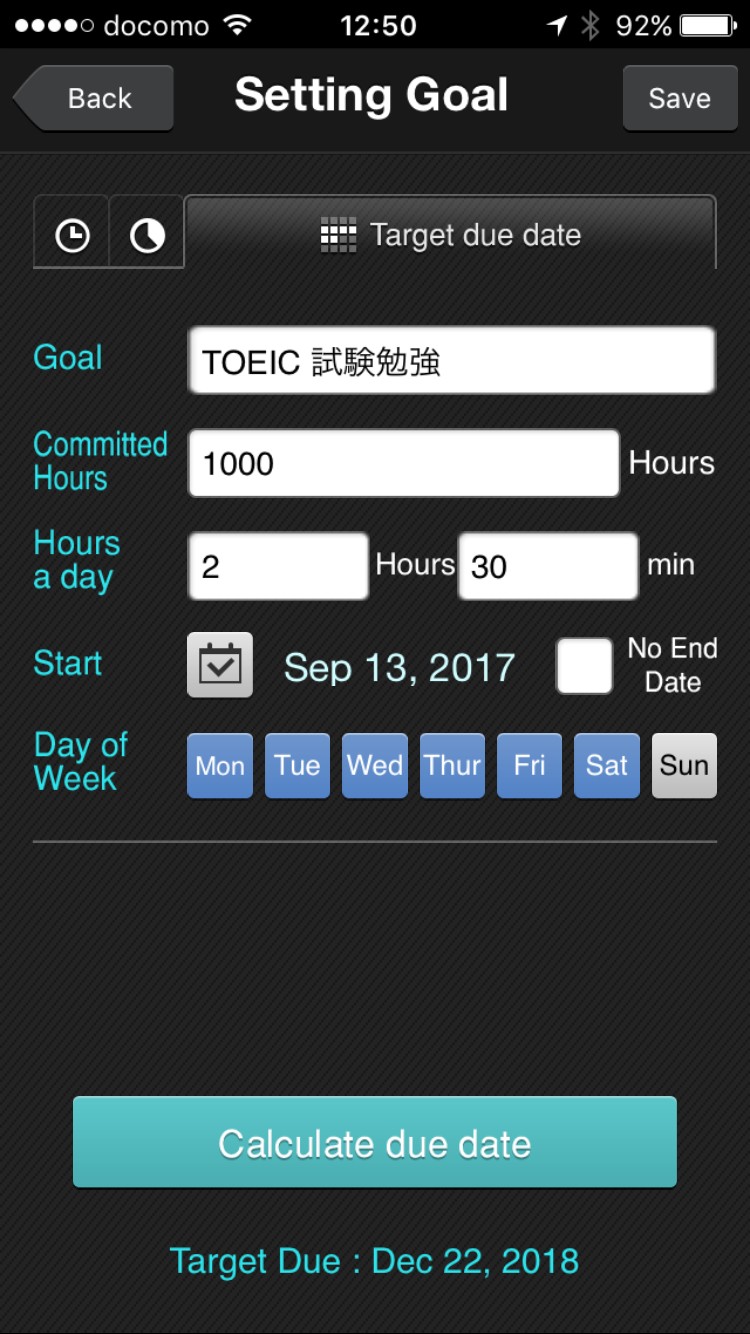Enable Sun in Day of Week
Viewport: 750px width, 1334px height.
(x=684, y=766)
